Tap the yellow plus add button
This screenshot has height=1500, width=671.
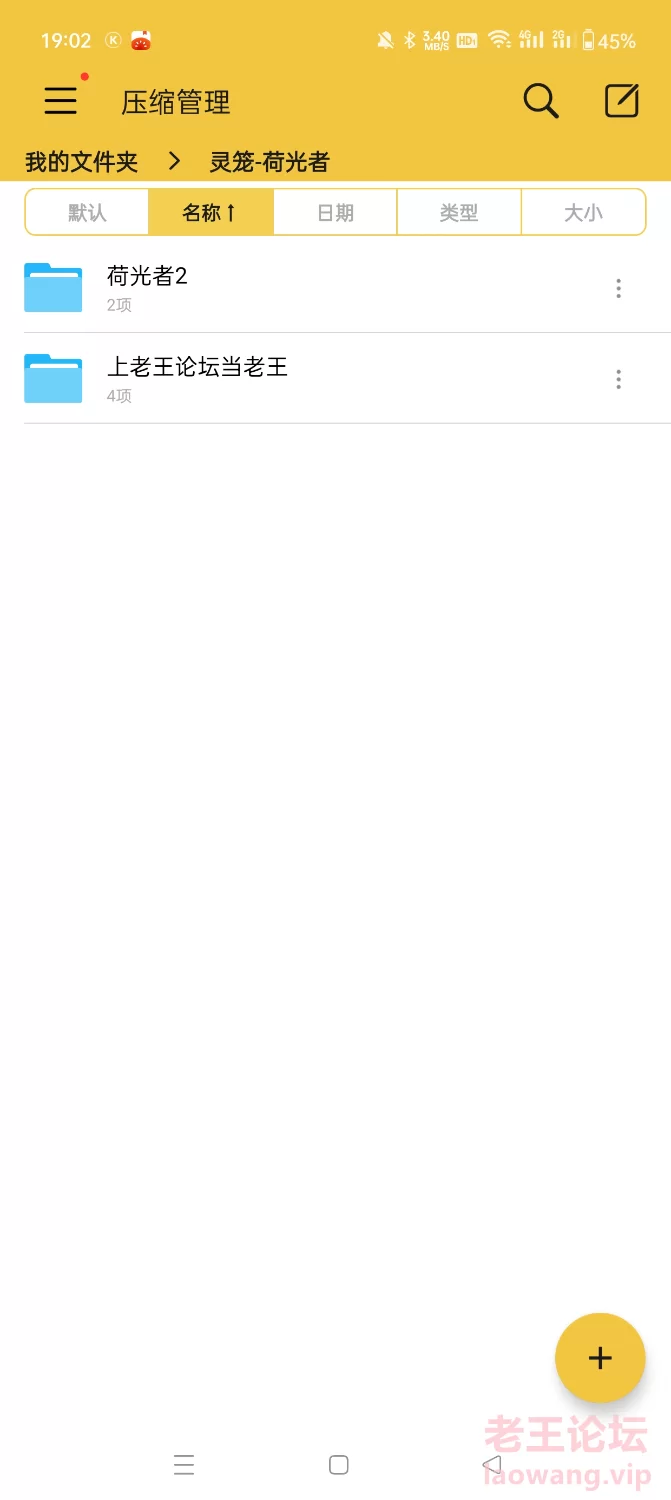[x=600, y=1358]
